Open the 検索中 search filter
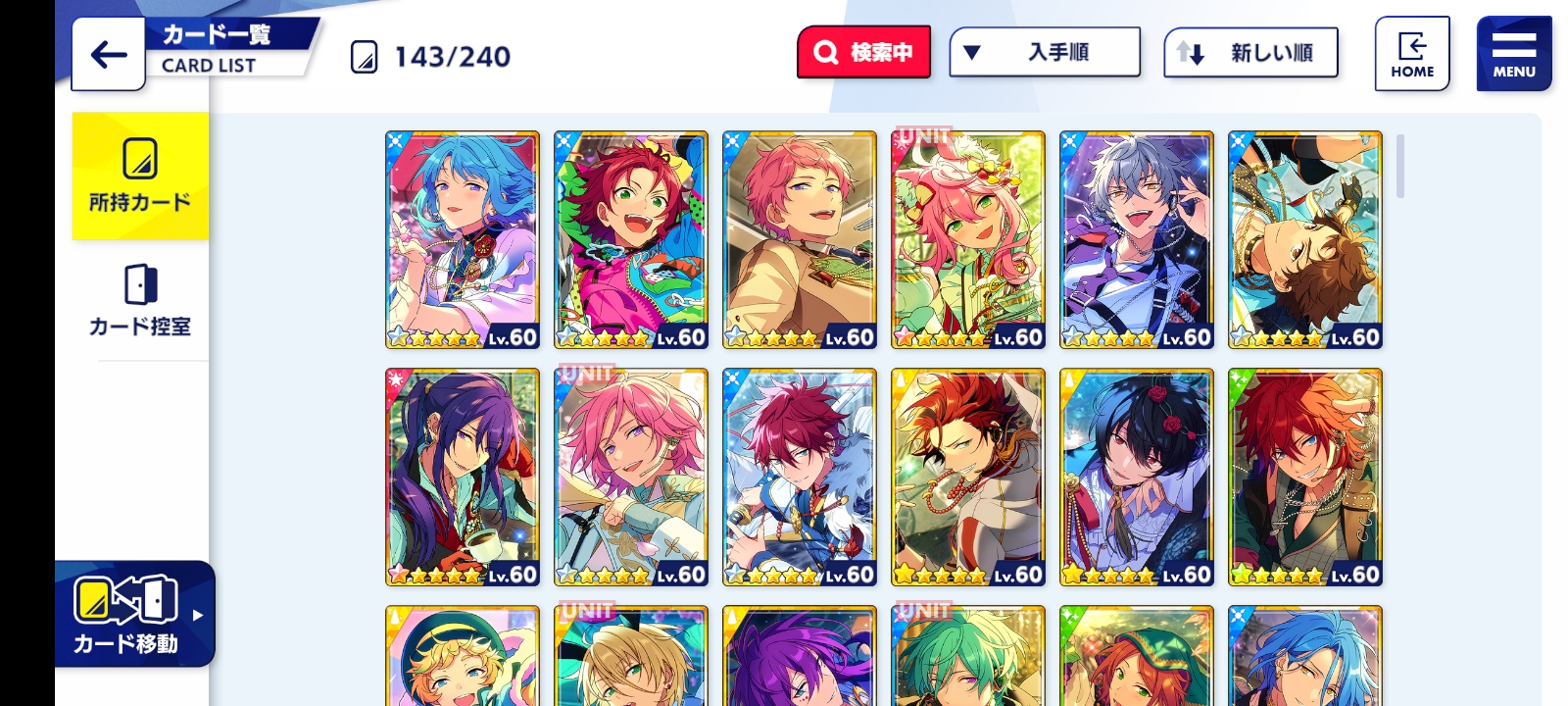Viewport: 1568px width, 706px height. click(x=863, y=52)
